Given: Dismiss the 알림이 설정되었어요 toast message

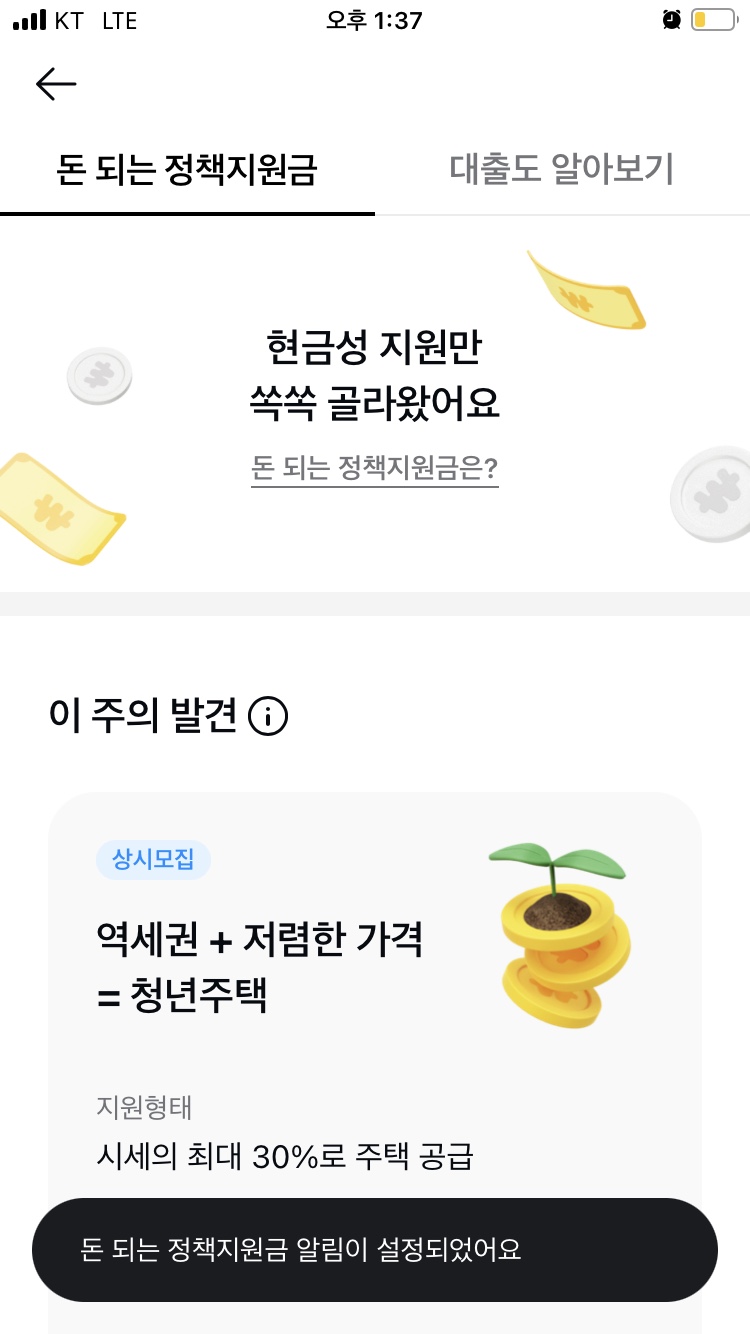Looking at the screenshot, I should pyautogui.click(x=375, y=1250).
